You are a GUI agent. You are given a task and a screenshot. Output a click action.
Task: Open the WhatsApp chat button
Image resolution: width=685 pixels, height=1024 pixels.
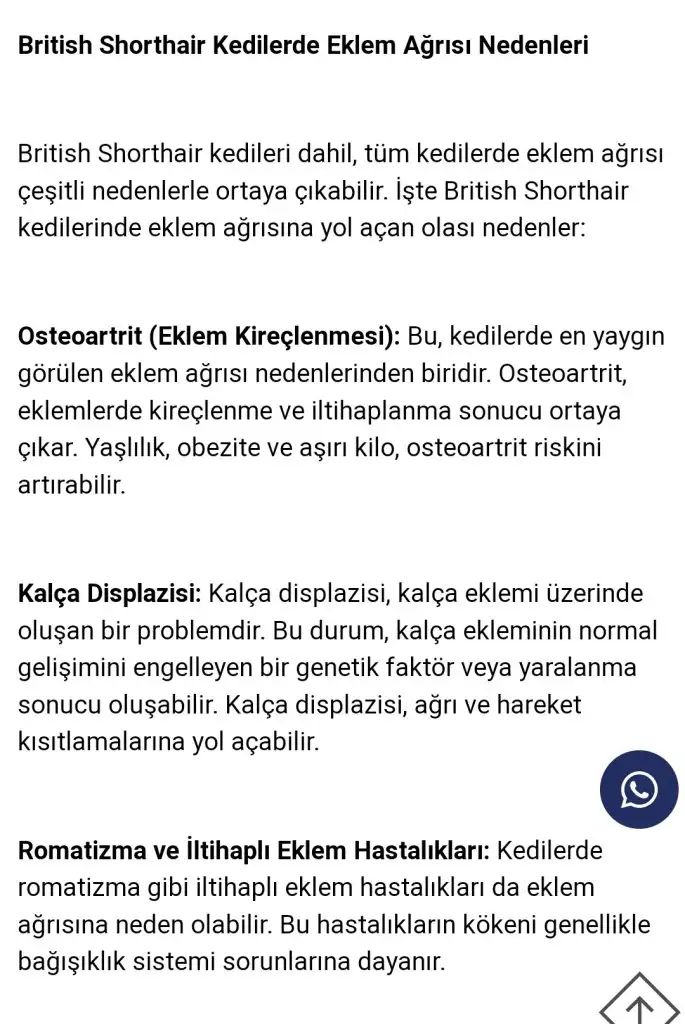coord(639,790)
